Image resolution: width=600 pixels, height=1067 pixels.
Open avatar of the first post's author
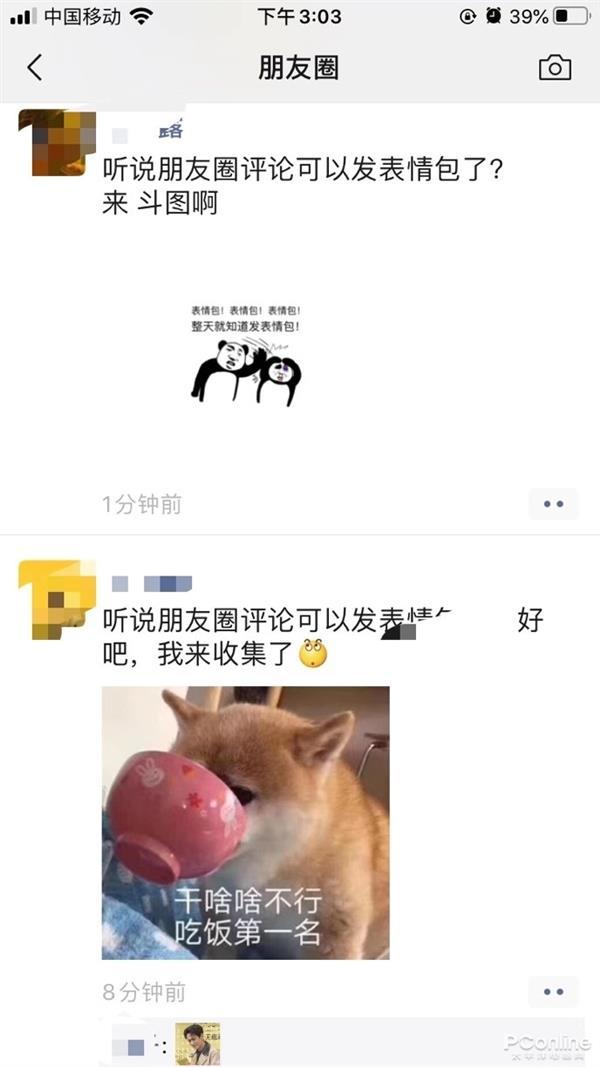coord(57,143)
